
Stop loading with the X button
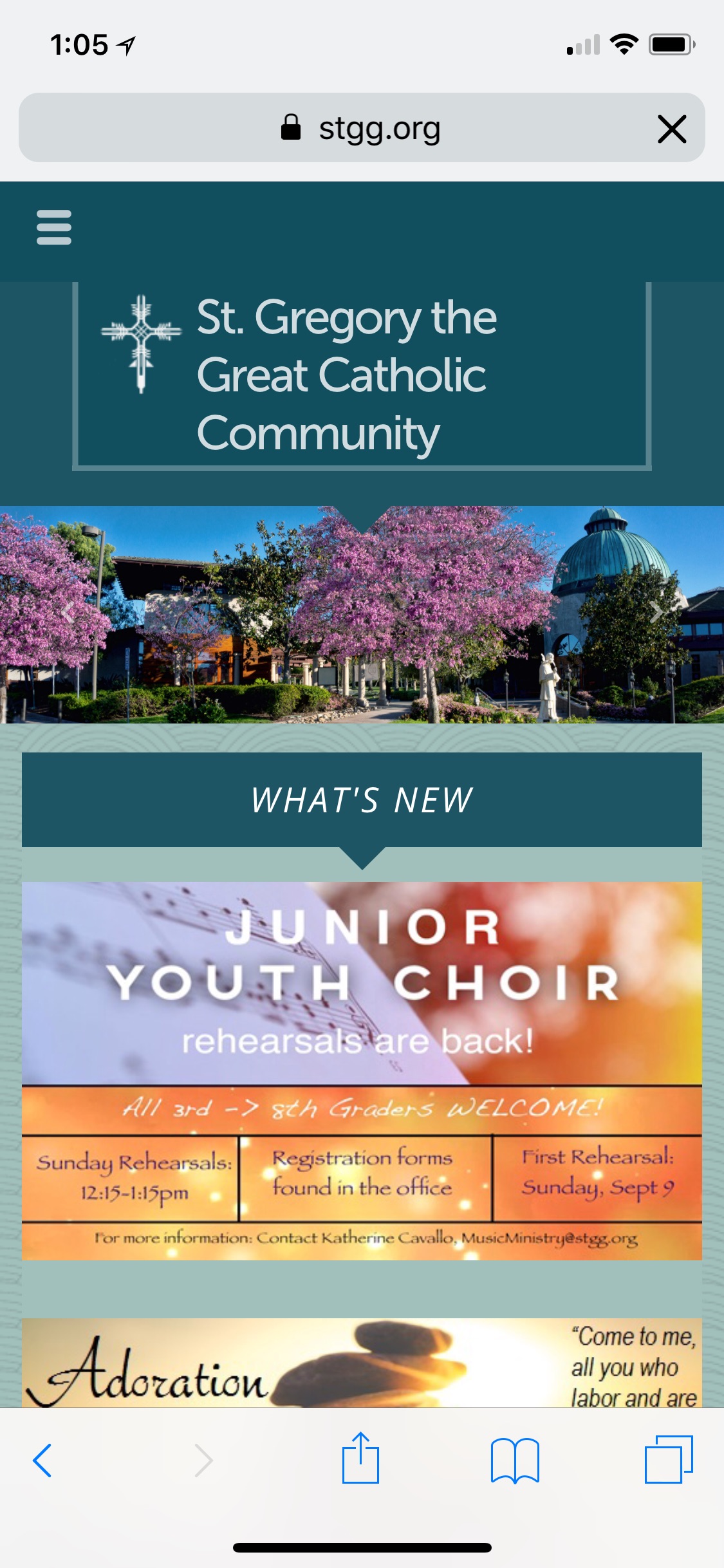point(672,129)
